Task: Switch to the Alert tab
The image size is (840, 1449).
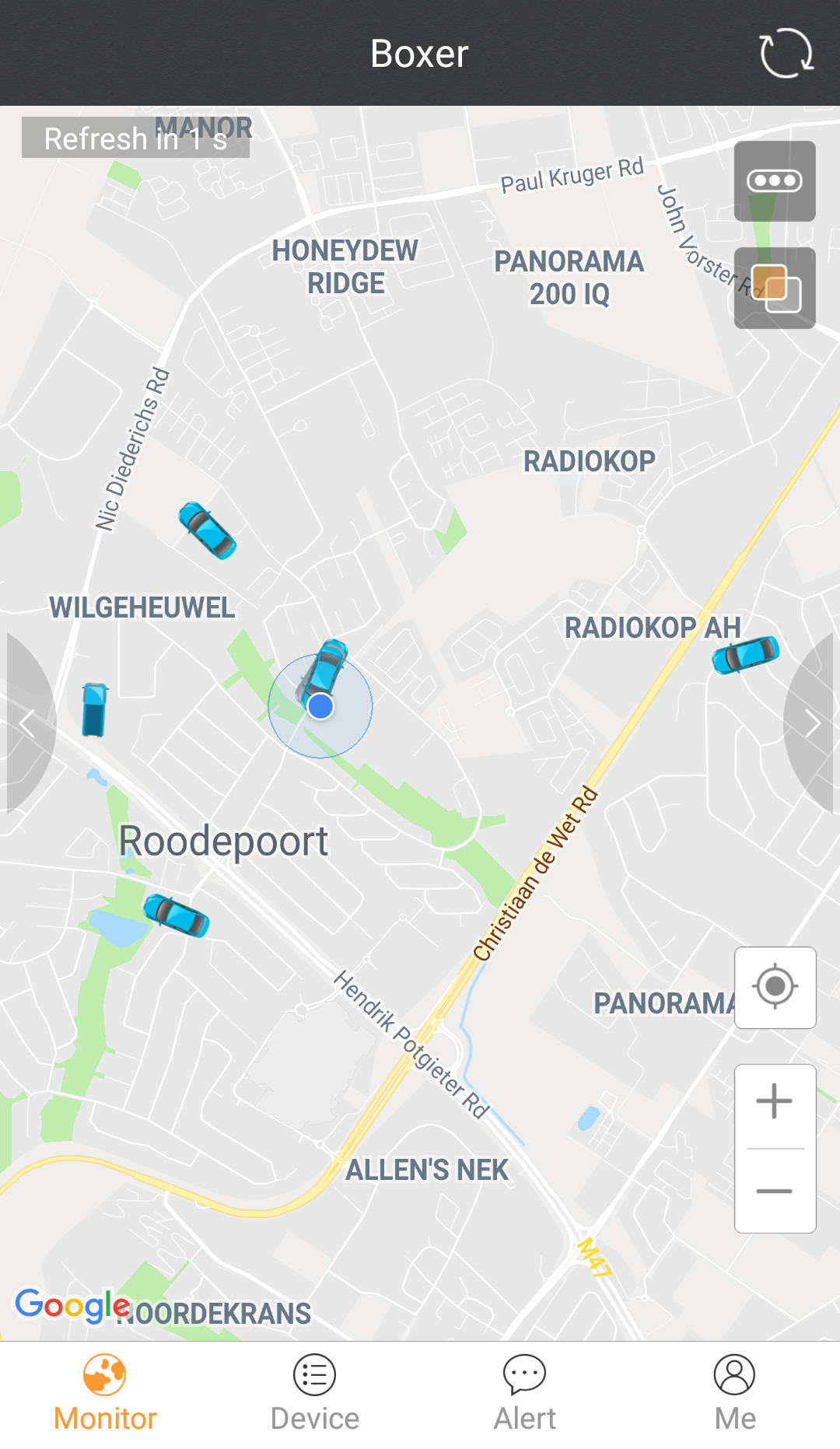Action: (525, 1393)
